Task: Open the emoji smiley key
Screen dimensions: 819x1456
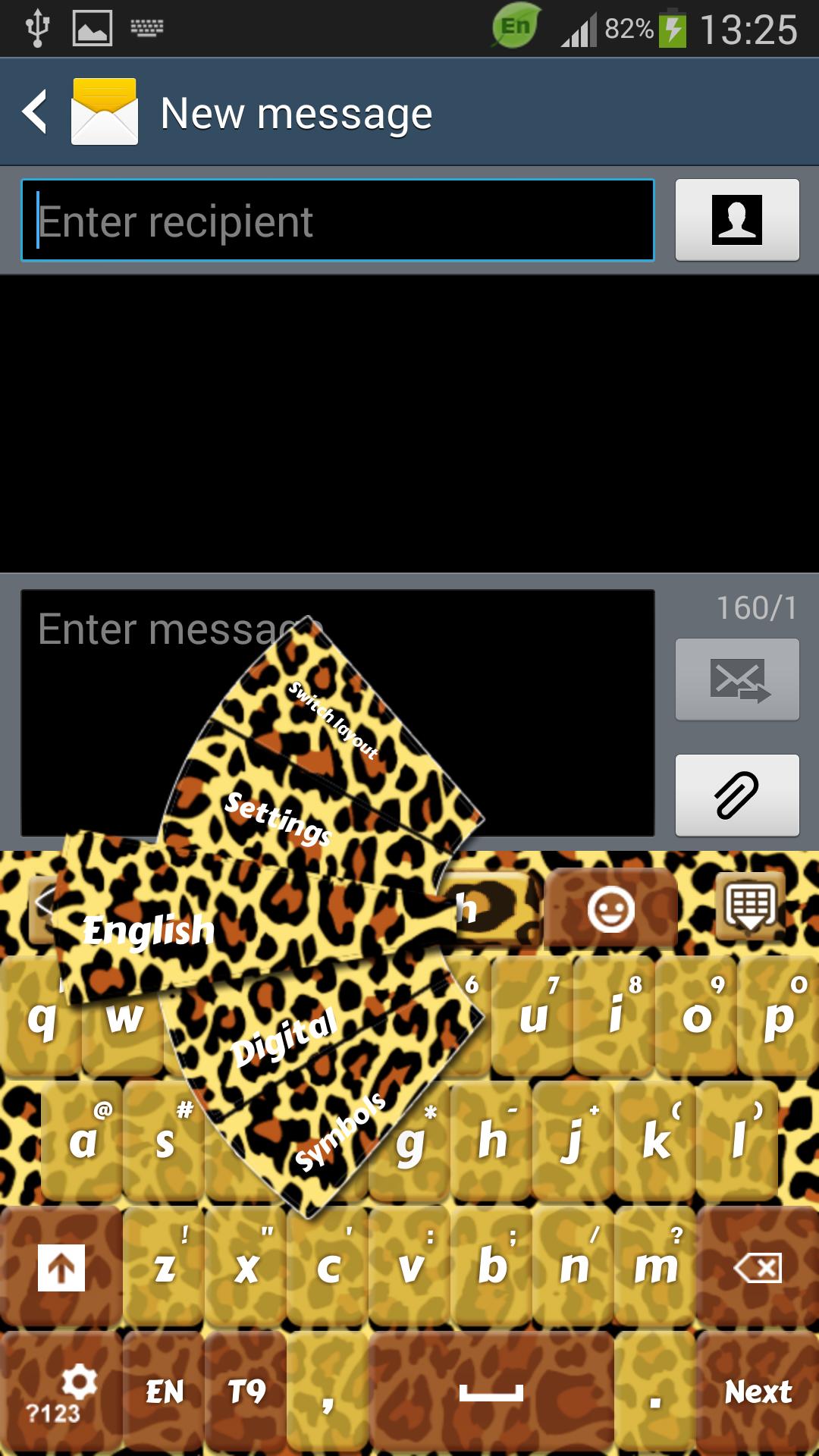Action: point(611,908)
